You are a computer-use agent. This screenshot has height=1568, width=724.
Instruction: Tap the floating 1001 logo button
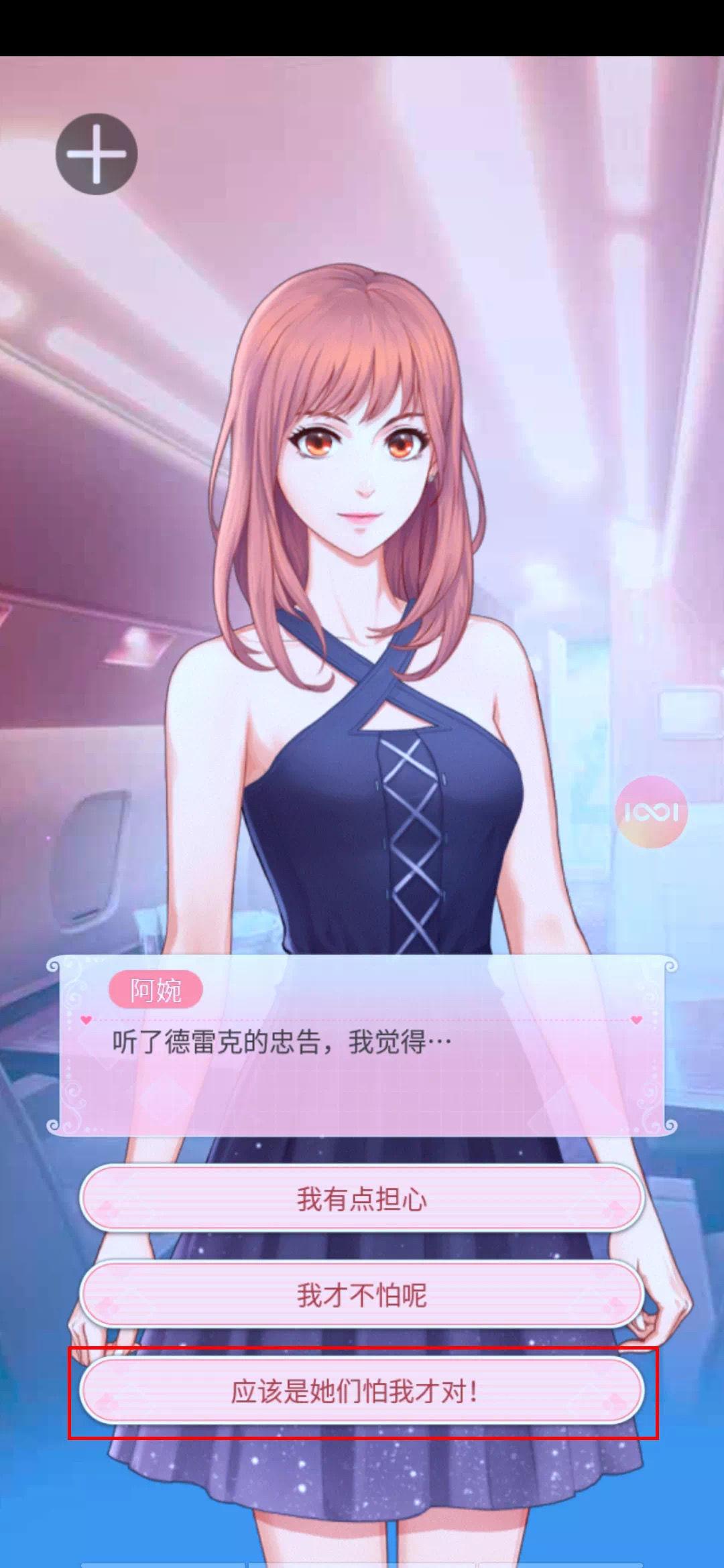point(651,812)
